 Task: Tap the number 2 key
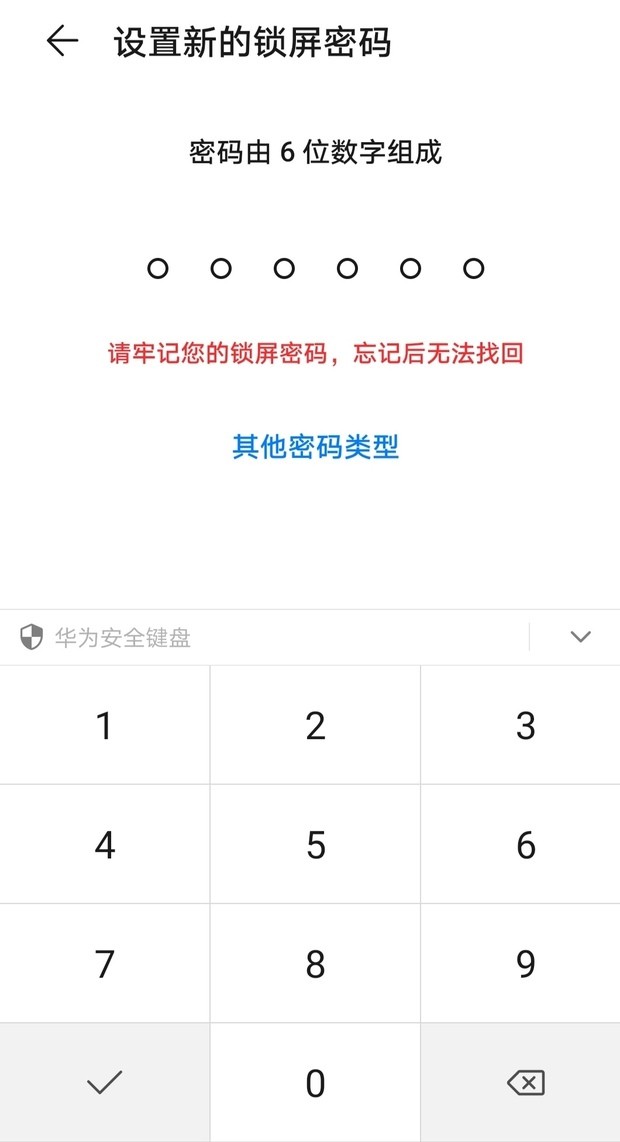pyautogui.click(x=315, y=726)
